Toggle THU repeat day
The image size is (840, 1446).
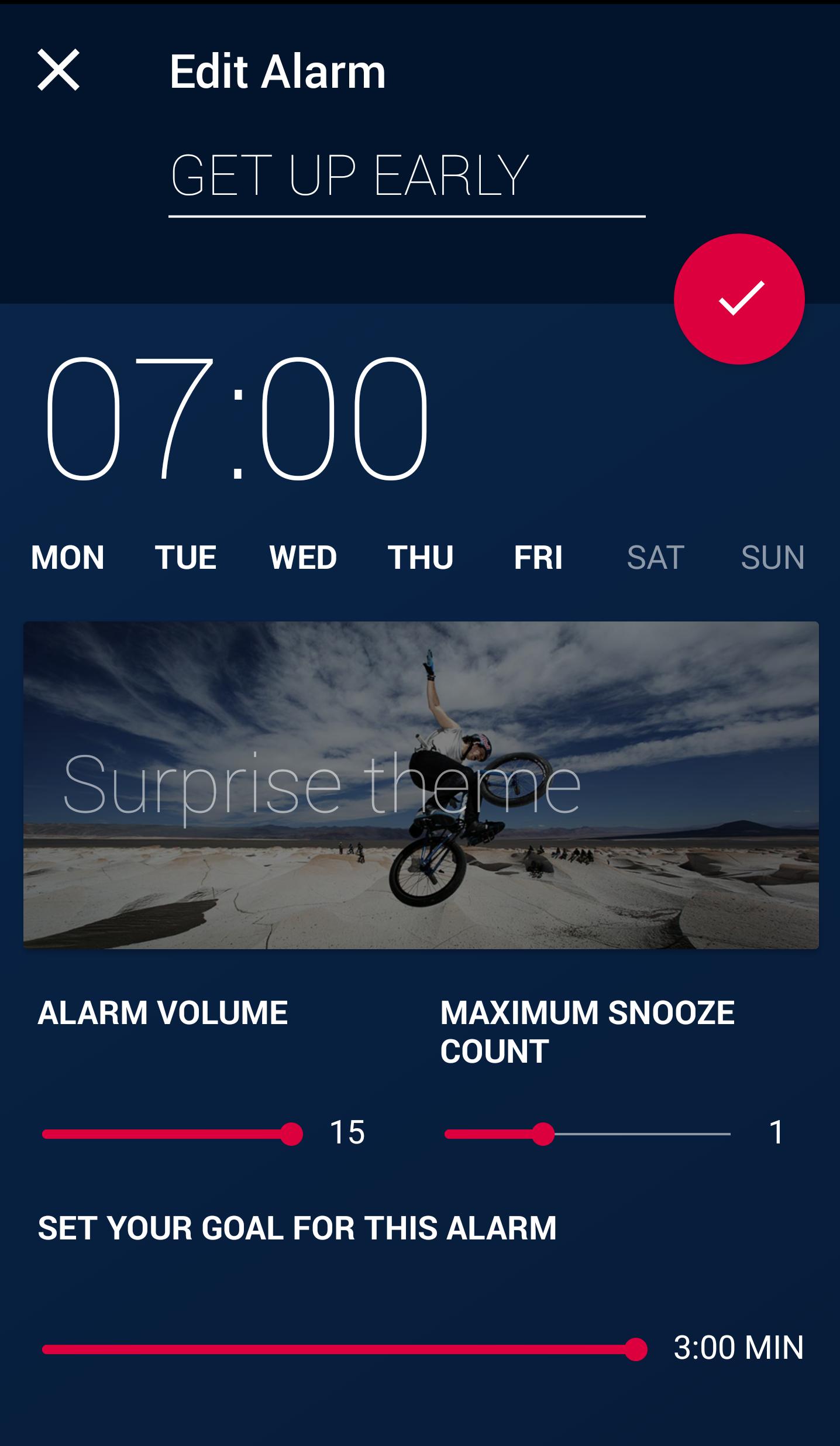coord(421,557)
